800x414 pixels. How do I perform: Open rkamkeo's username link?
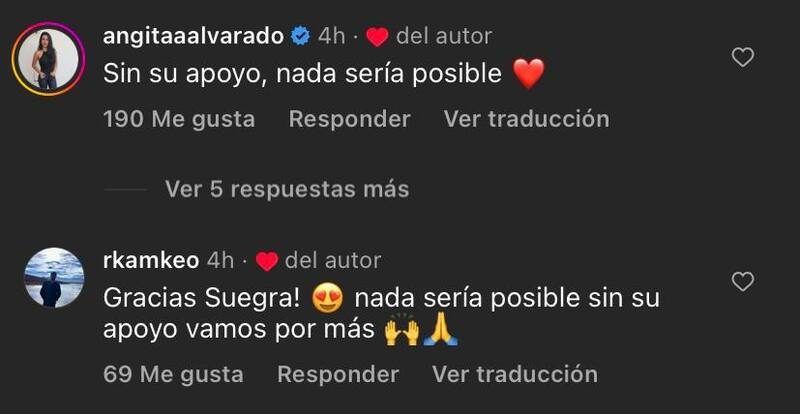[151, 260]
